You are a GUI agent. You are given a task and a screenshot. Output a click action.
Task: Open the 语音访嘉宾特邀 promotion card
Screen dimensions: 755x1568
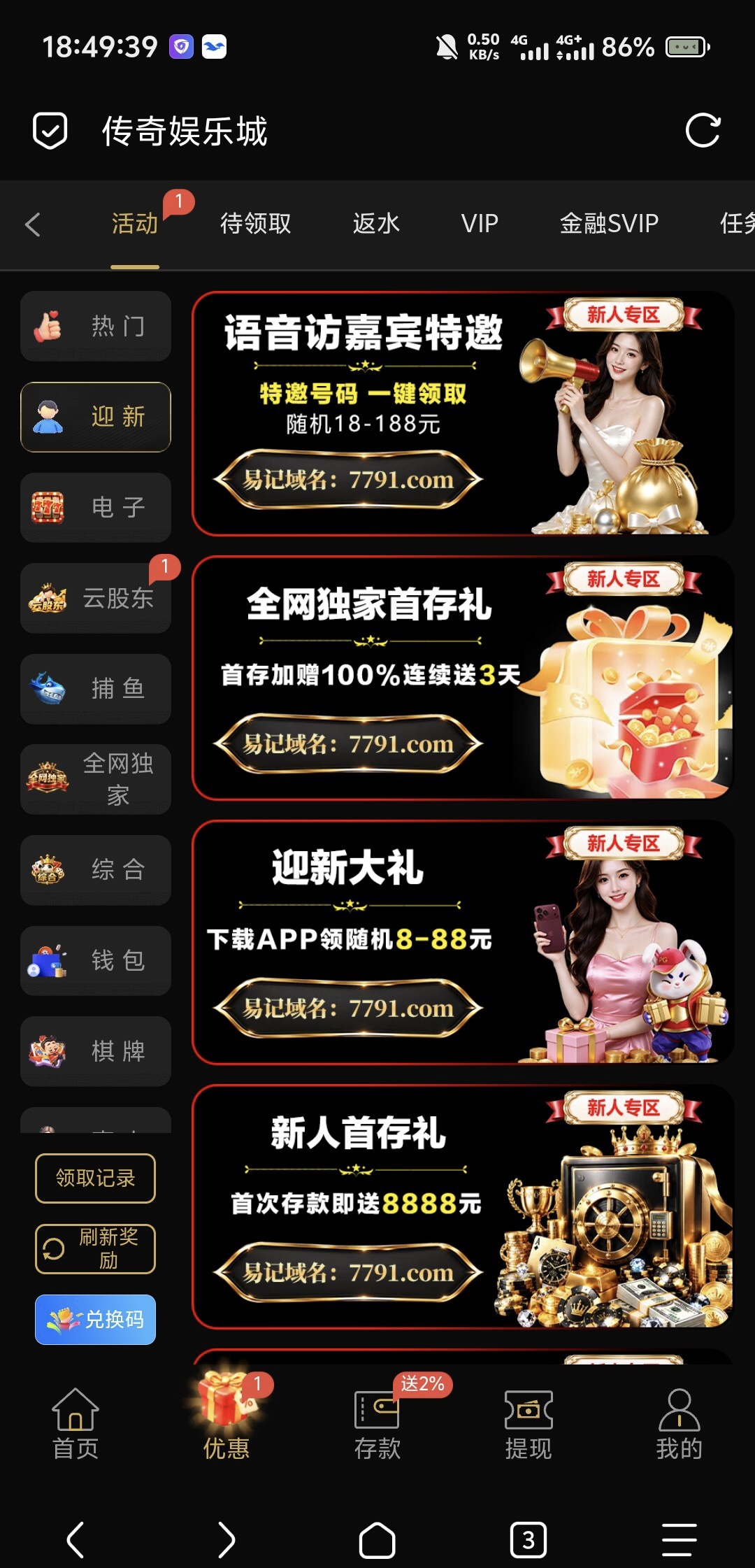click(463, 413)
